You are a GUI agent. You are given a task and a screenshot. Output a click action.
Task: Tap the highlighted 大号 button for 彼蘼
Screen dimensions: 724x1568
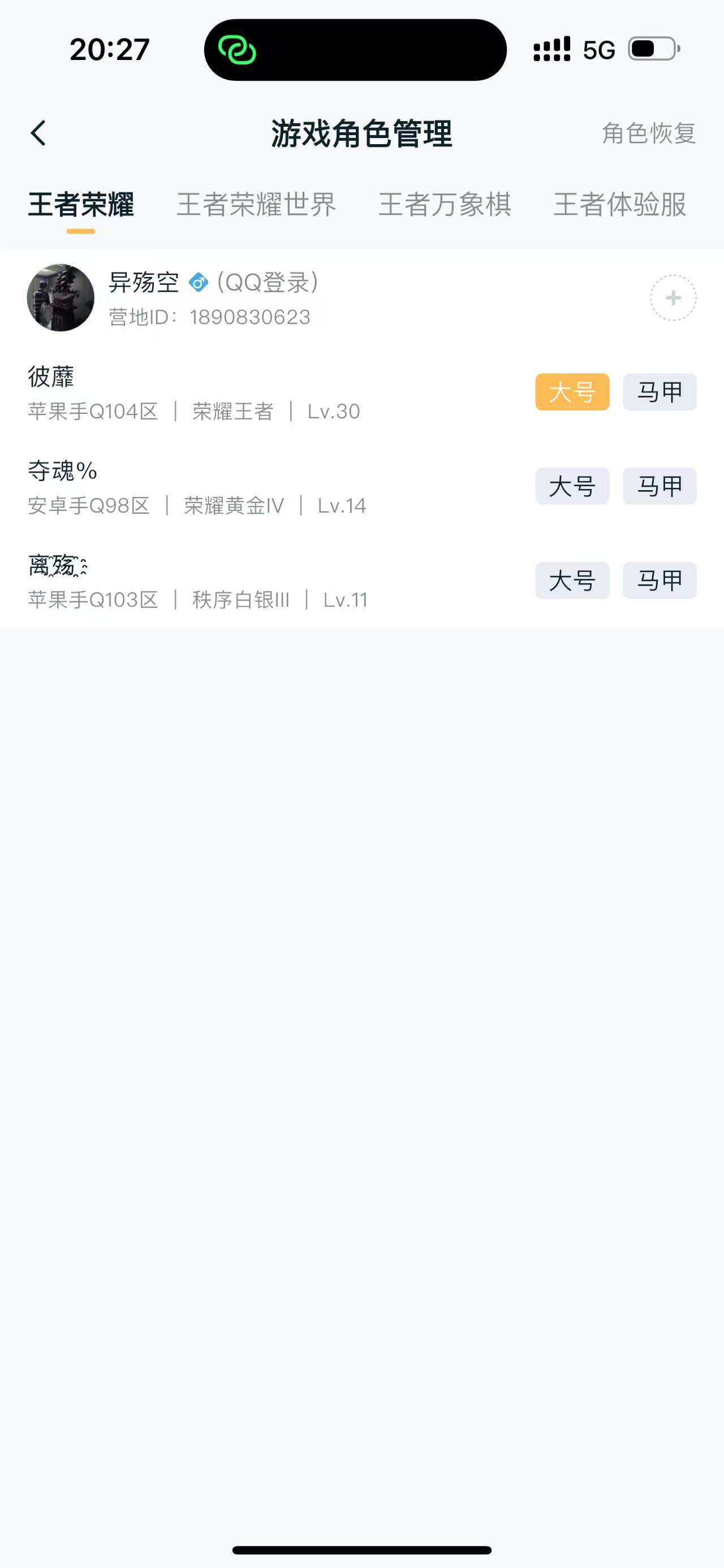[x=572, y=392]
